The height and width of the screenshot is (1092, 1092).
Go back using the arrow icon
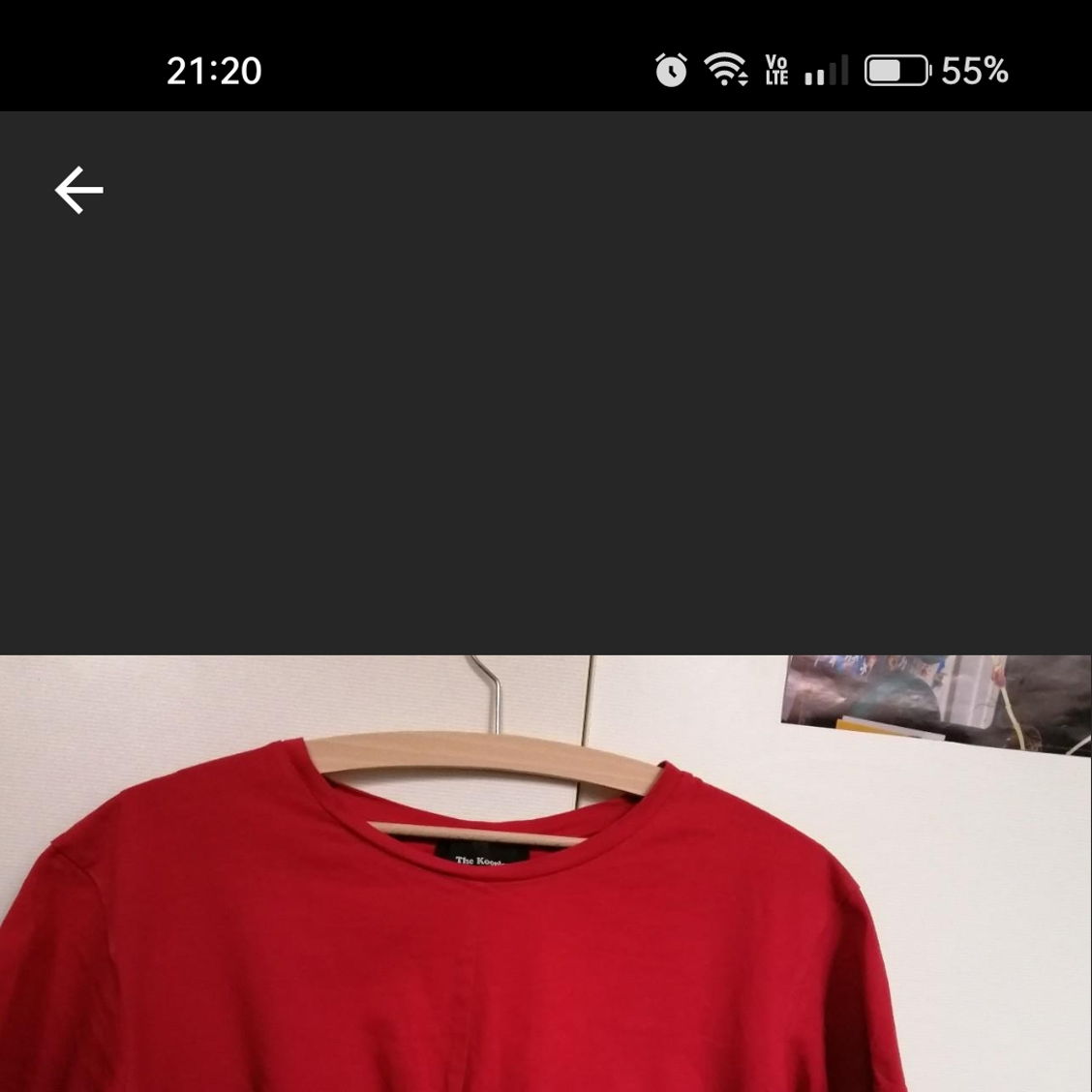pyautogui.click(x=79, y=190)
